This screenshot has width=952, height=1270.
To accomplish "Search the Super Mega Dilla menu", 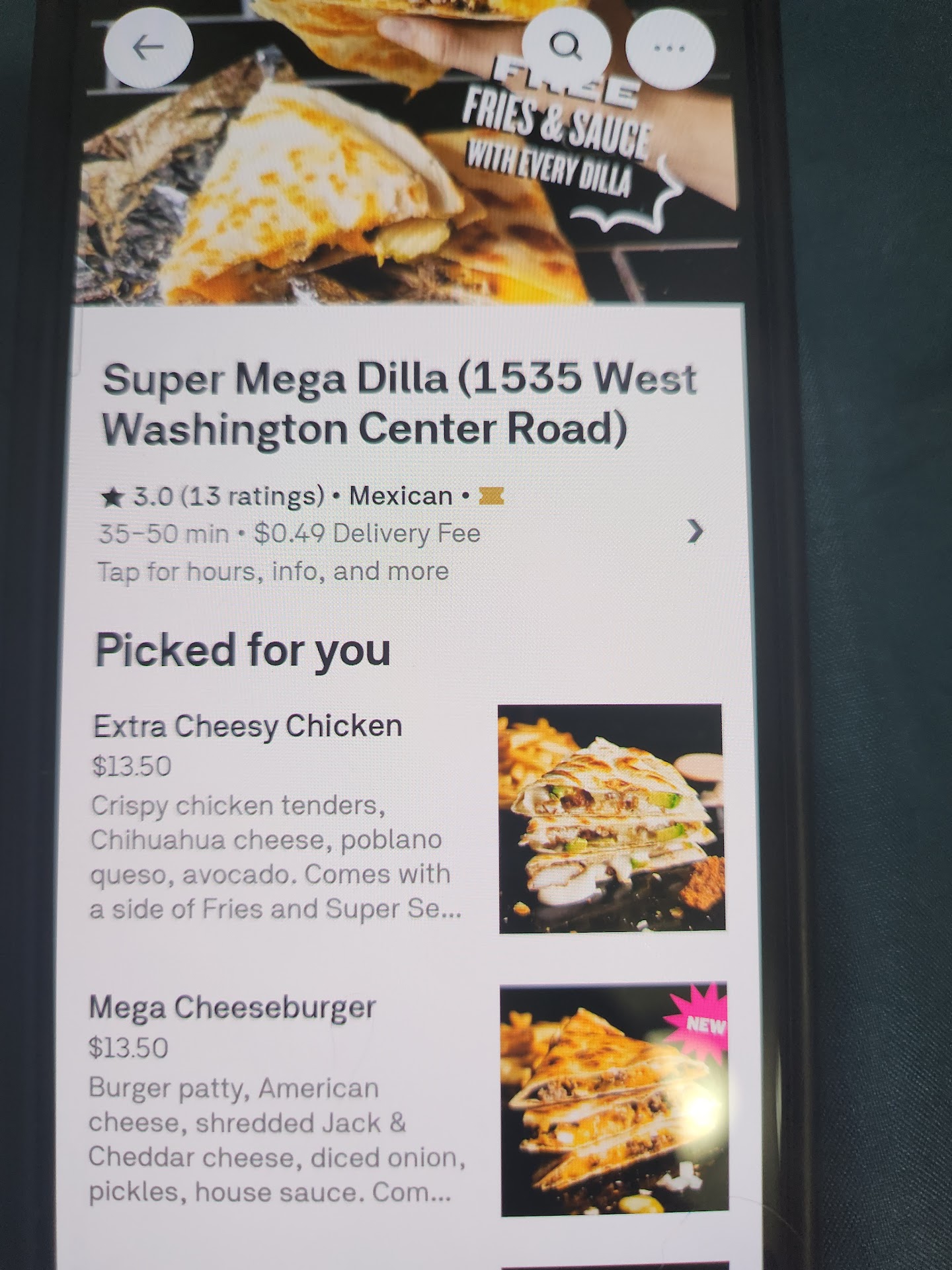I will click(565, 46).
